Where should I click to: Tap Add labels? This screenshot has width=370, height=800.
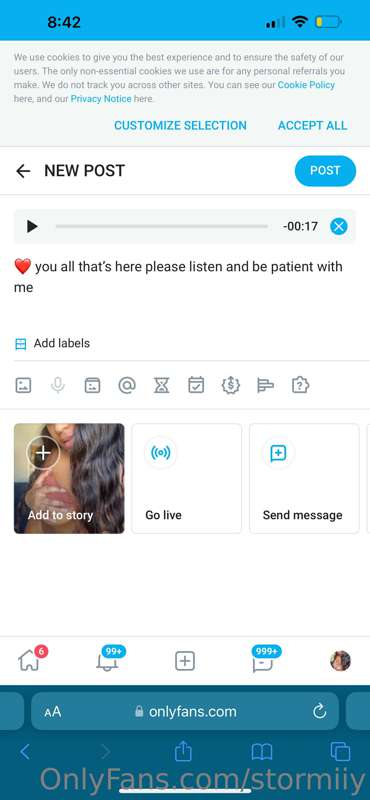[x=52, y=344]
